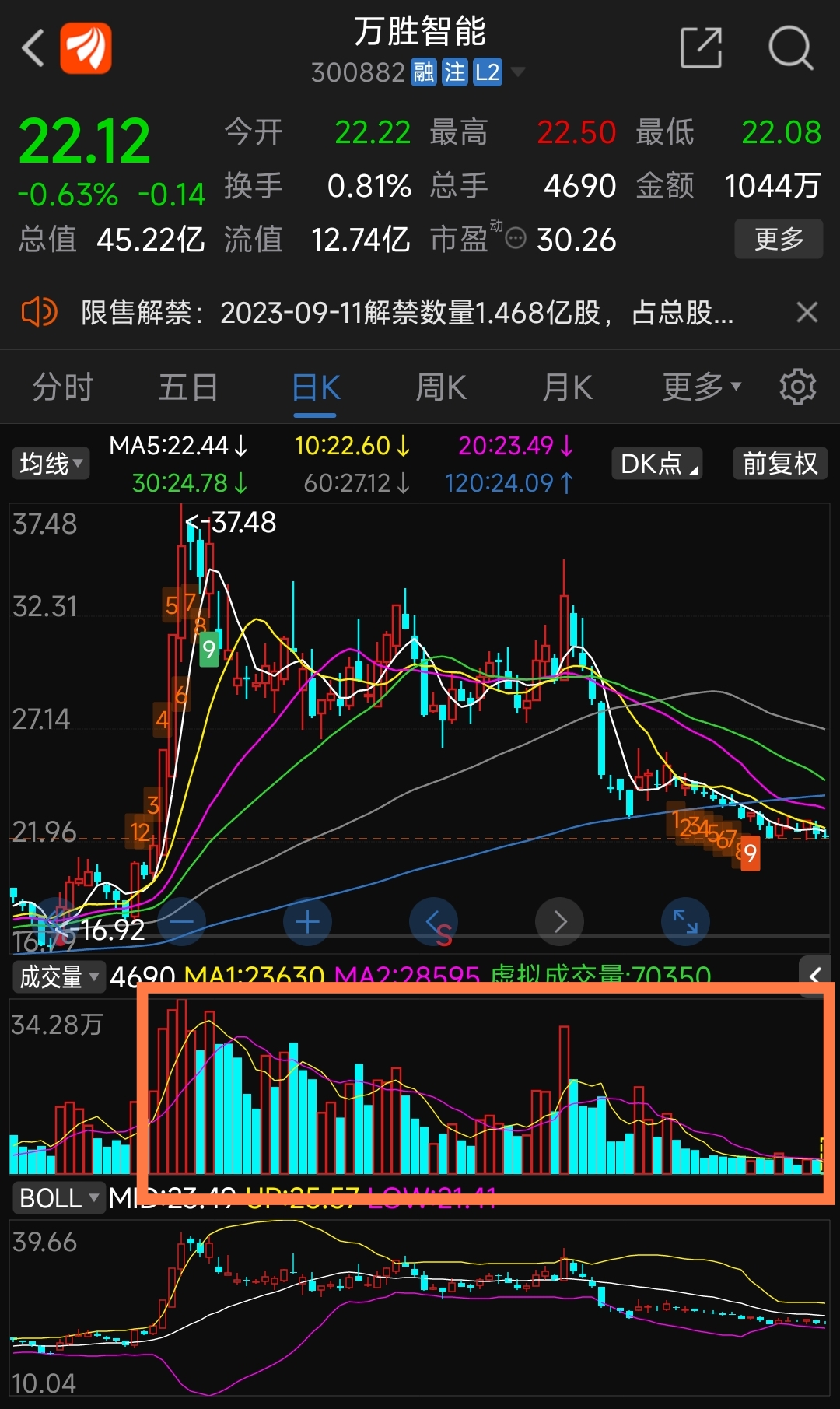Open the share/export panel
The image size is (840, 1409).
coord(702,47)
